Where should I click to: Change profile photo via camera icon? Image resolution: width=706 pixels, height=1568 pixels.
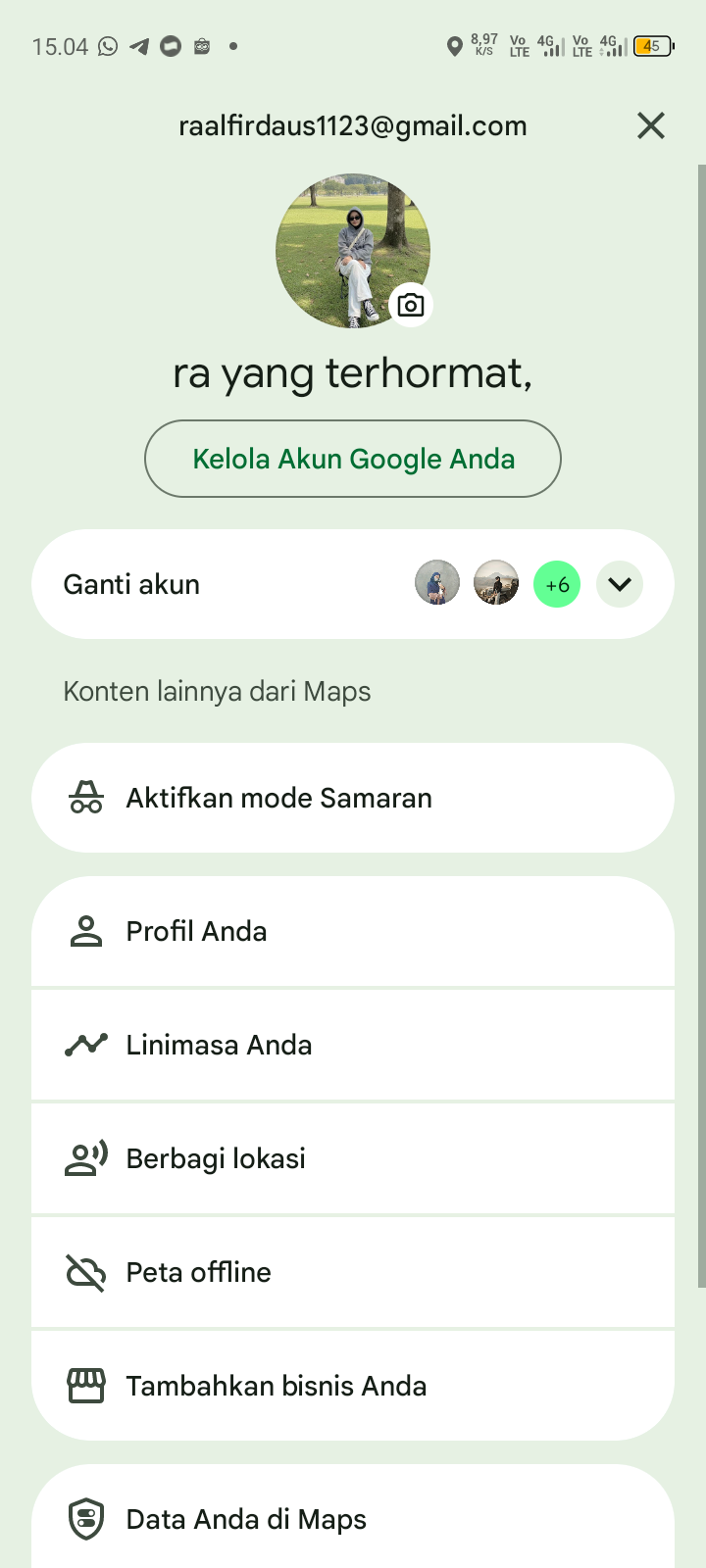click(x=411, y=305)
